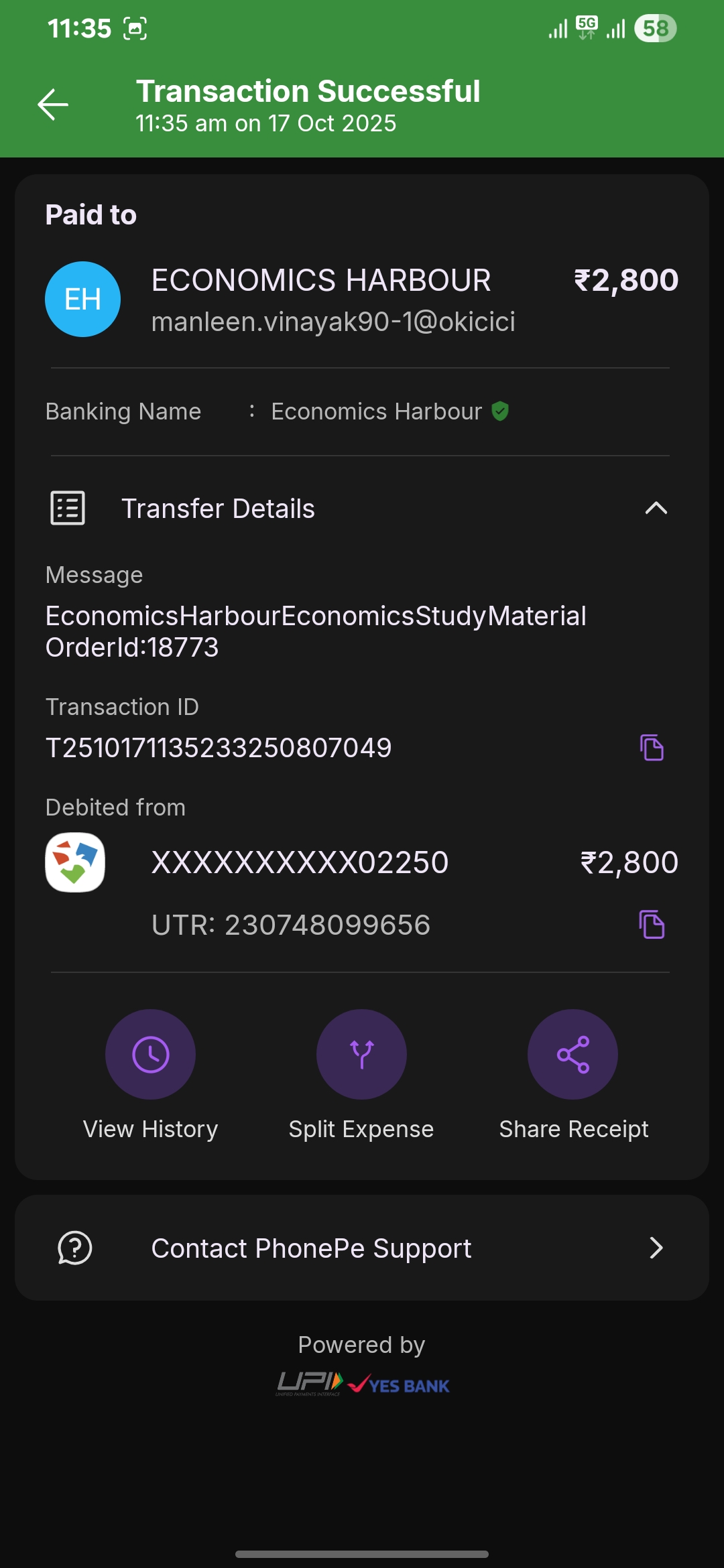Share the payment receipt

pos(573,1055)
